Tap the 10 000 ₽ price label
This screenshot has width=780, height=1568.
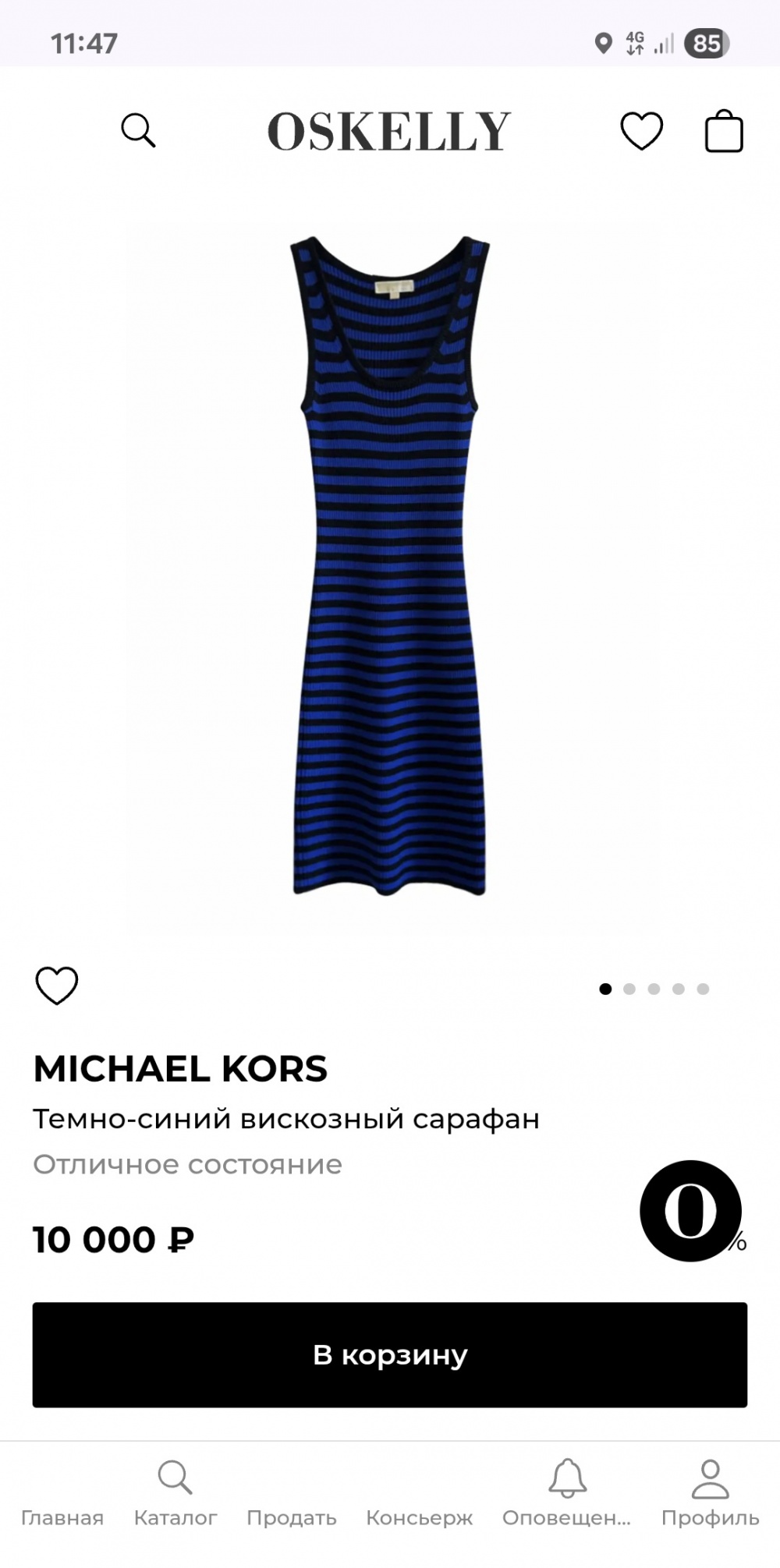tap(113, 1239)
